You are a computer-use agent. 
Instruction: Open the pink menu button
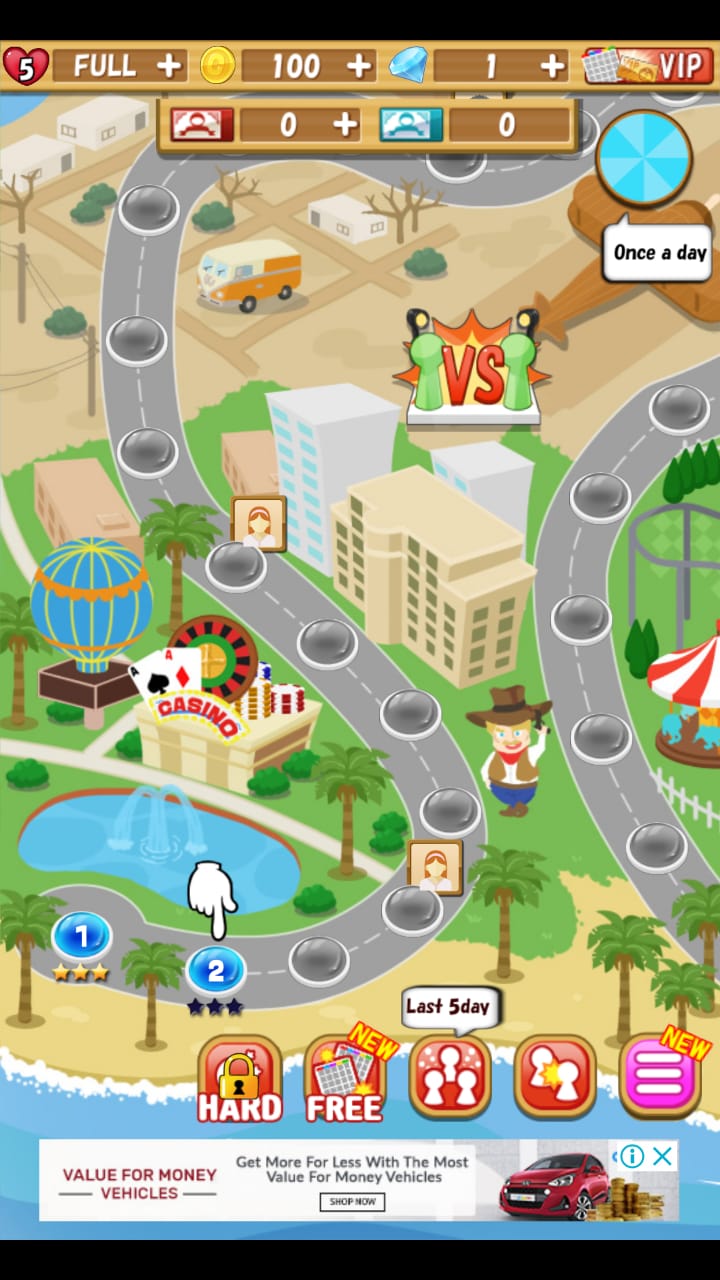(660, 1076)
